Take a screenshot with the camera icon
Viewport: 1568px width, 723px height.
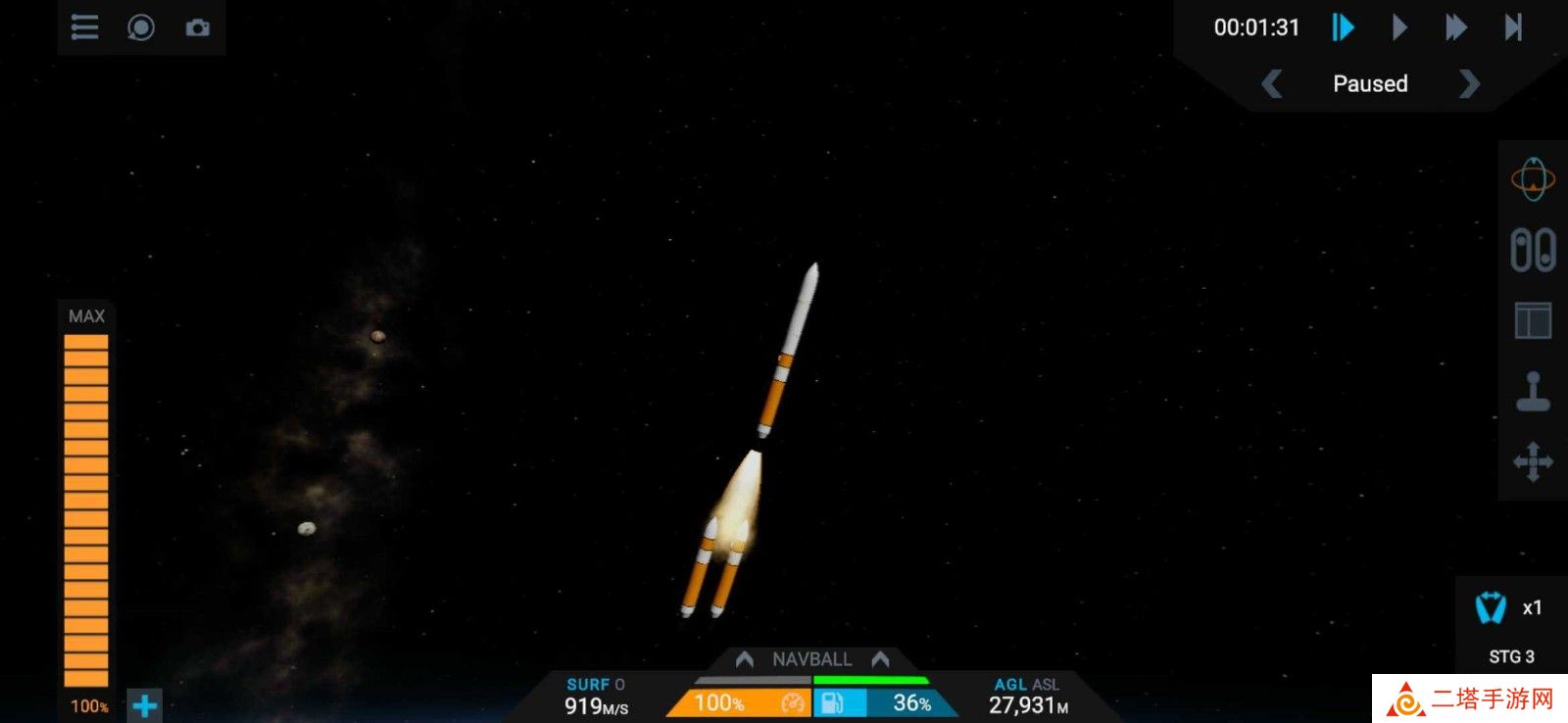click(x=197, y=27)
